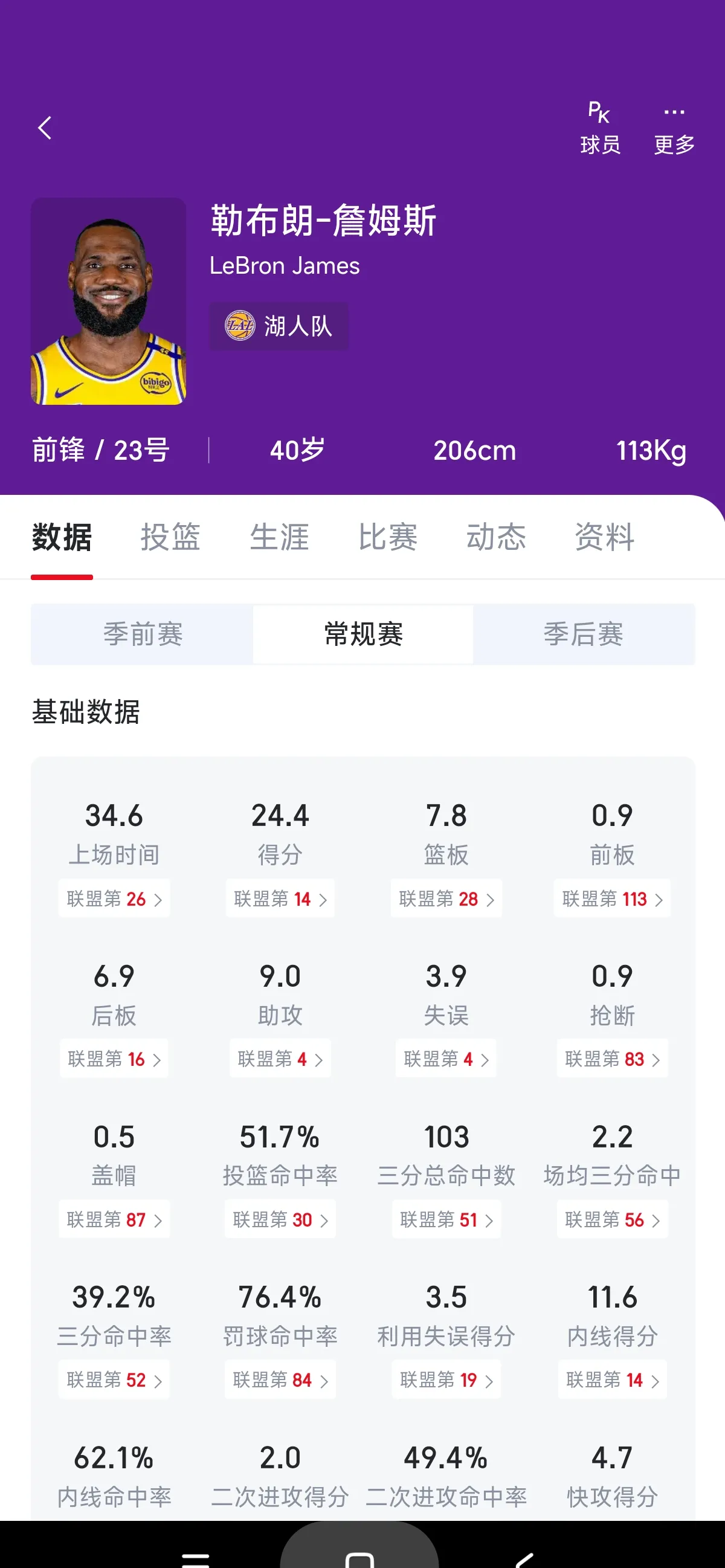
Task: Select the 季后赛 playoffs stats view
Action: tap(583, 634)
